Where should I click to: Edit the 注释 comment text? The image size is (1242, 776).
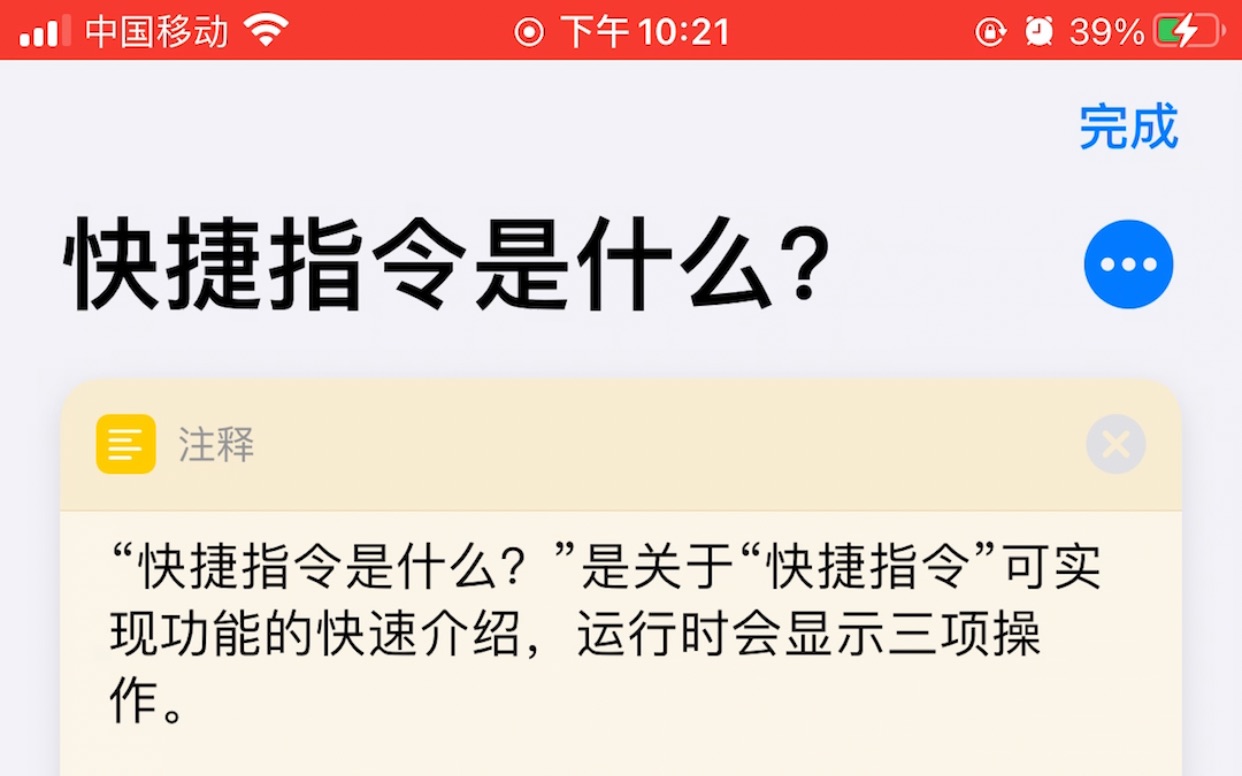tap(605, 635)
